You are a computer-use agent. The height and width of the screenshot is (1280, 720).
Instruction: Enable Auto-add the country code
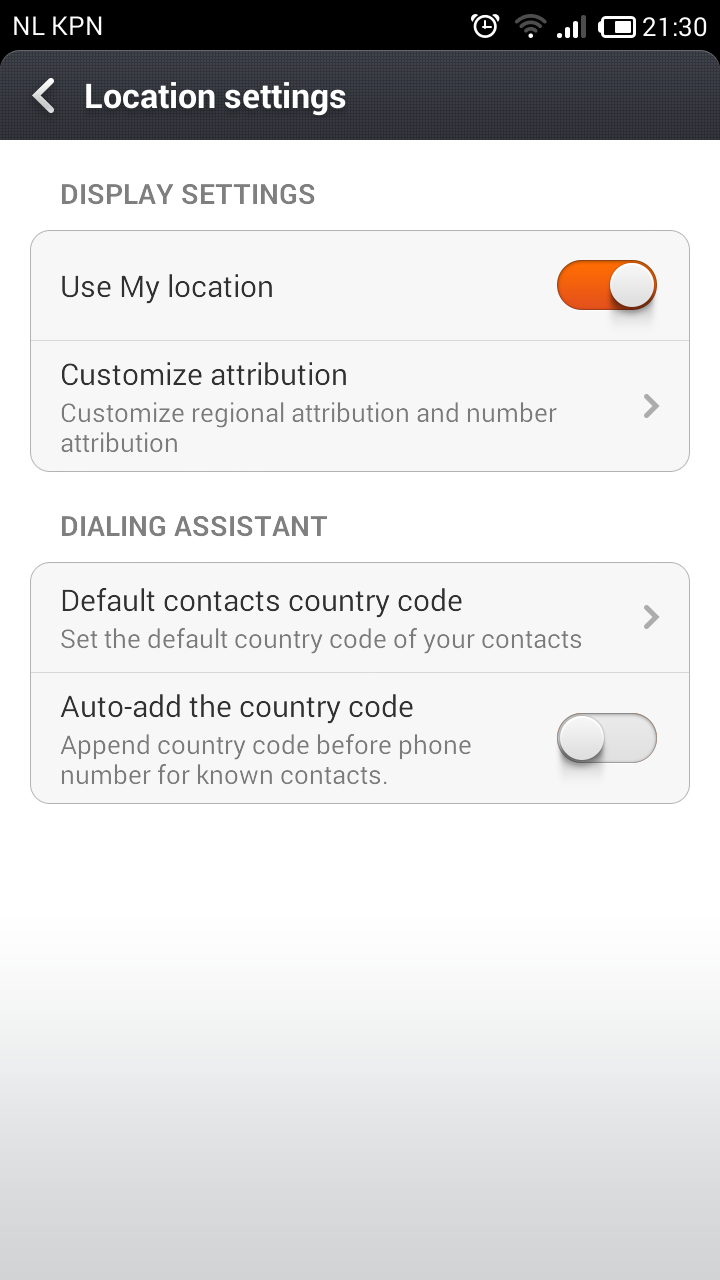(x=607, y=739)
